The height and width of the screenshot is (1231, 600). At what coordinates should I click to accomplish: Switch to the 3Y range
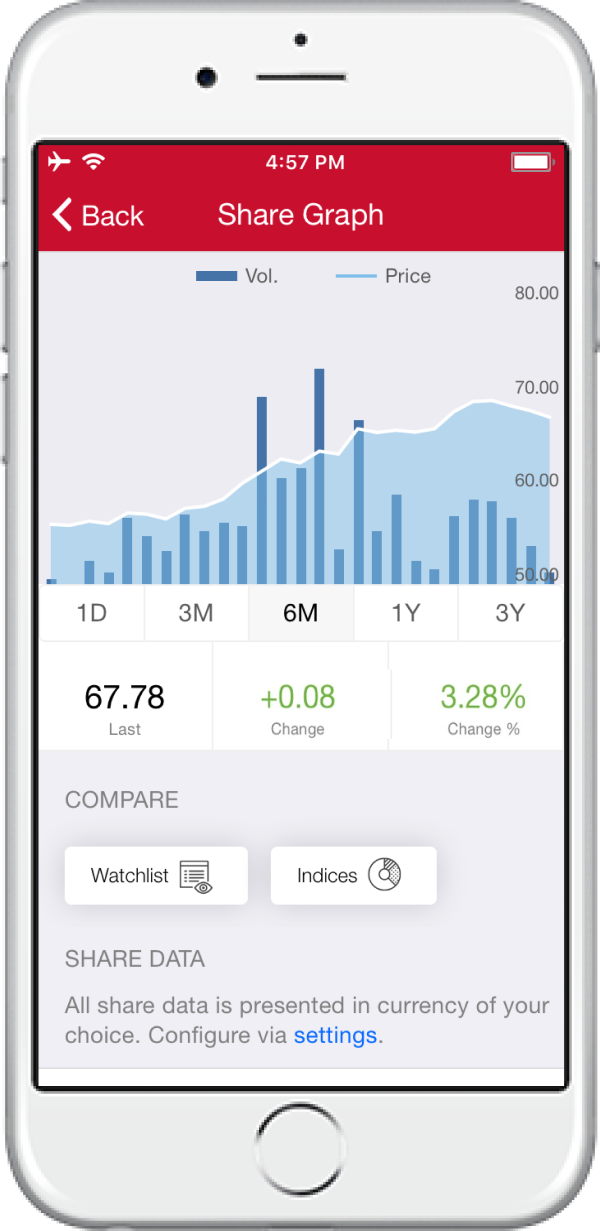click(x=510, y=613)
